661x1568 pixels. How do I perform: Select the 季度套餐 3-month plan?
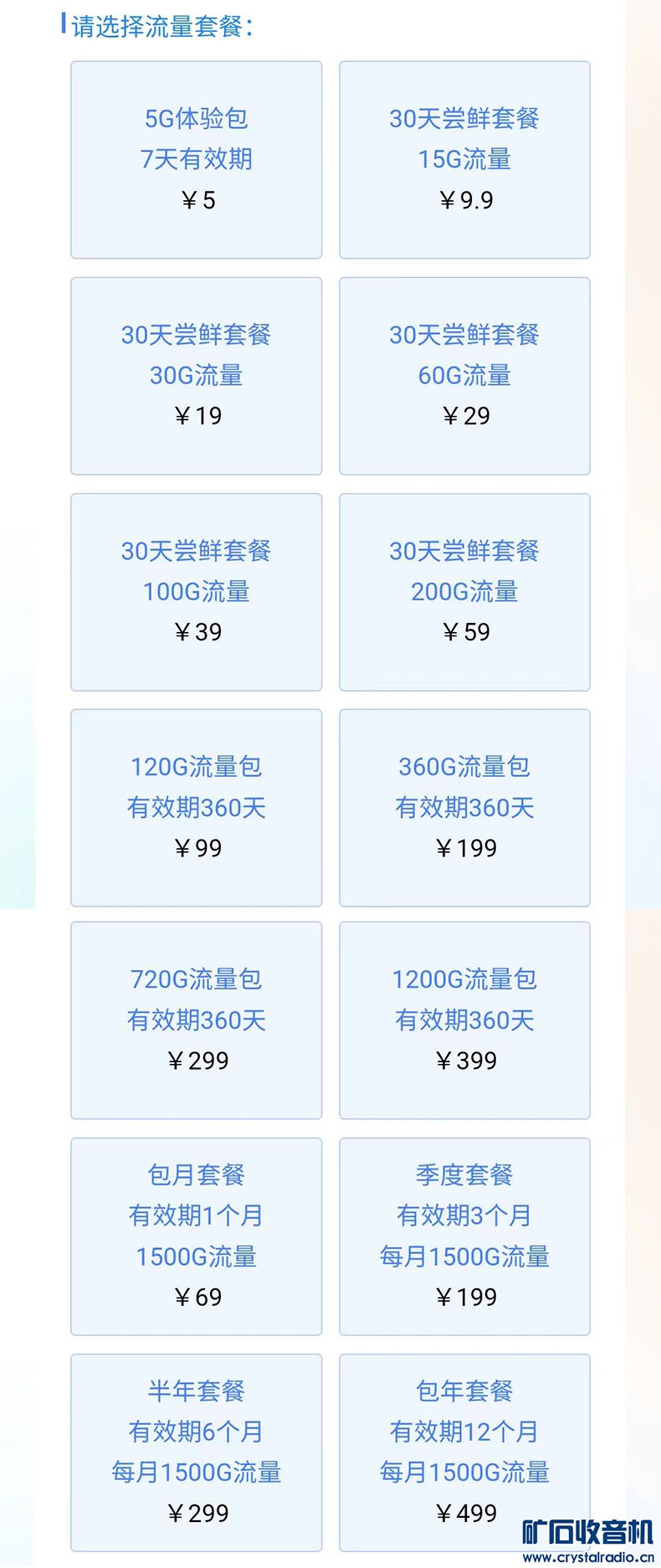pyautogui.click(x=464, y=1236)
